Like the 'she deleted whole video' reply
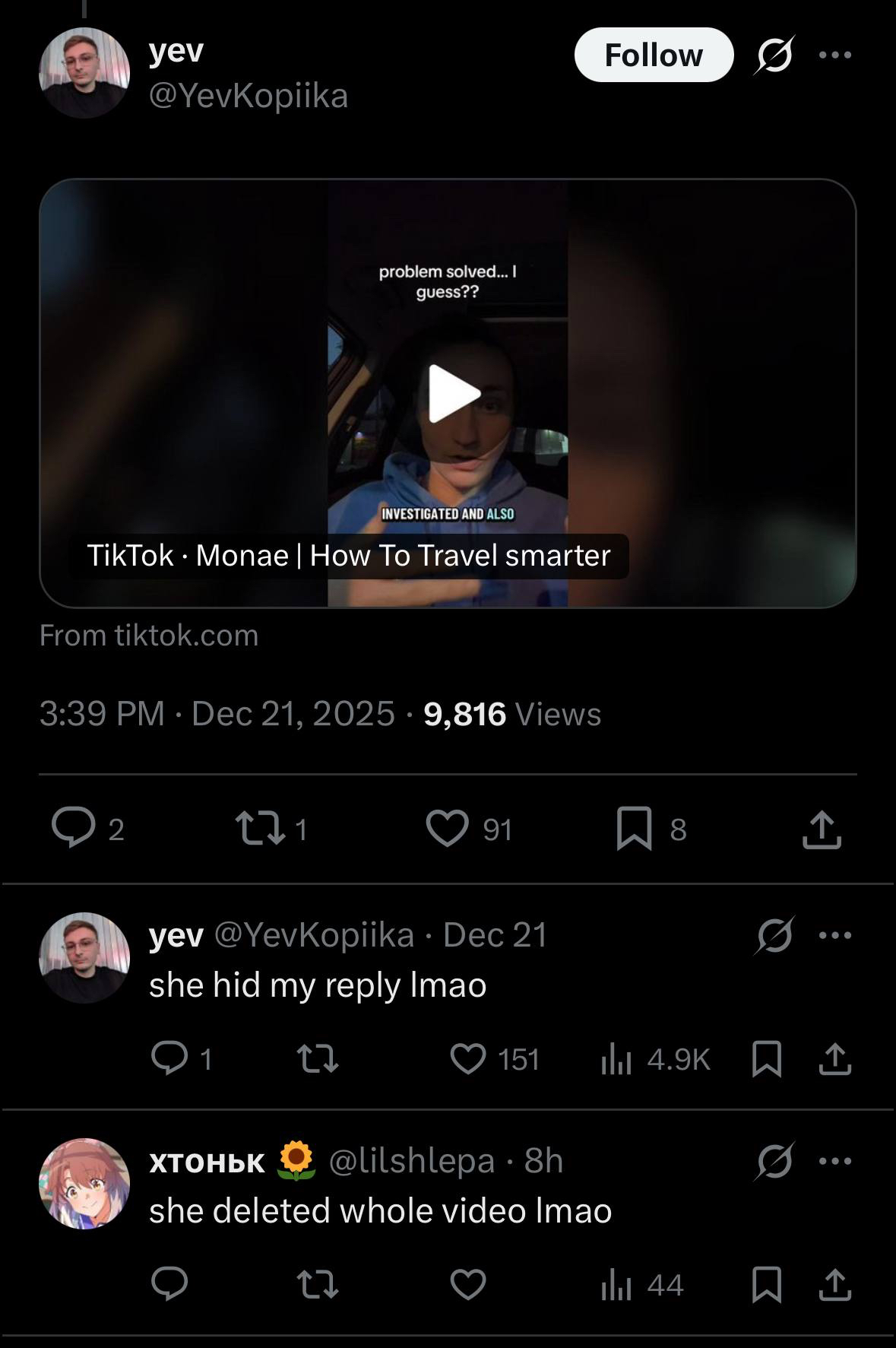896x1348 pixels. click(468, 1285)
